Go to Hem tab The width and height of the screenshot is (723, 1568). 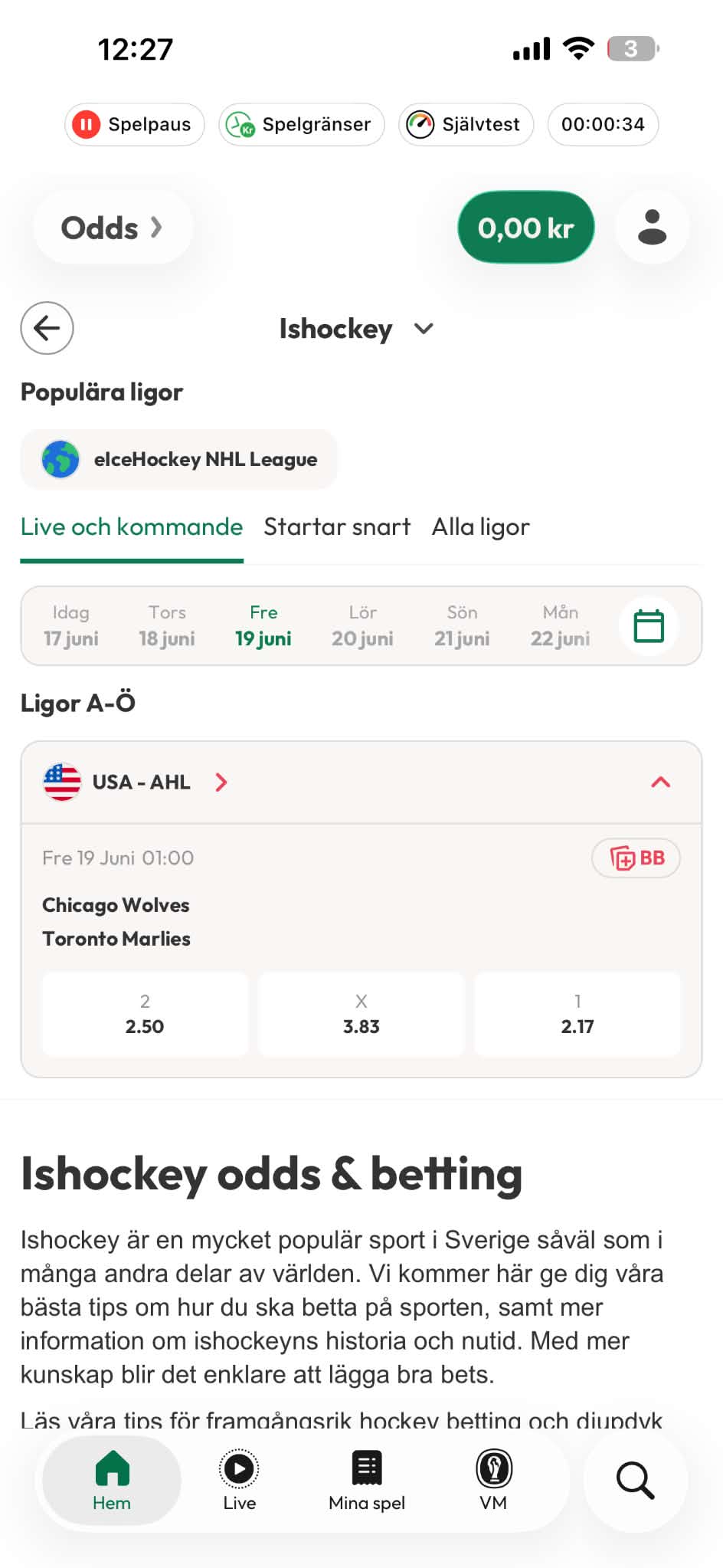[x=112, y=1481]
